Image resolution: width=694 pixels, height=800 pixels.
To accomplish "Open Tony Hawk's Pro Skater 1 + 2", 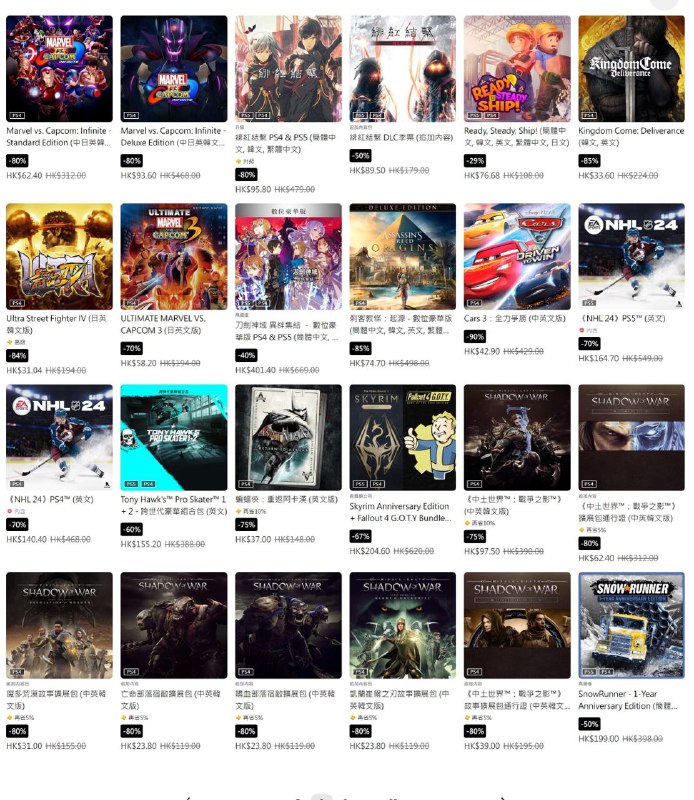I will [173, 437].
